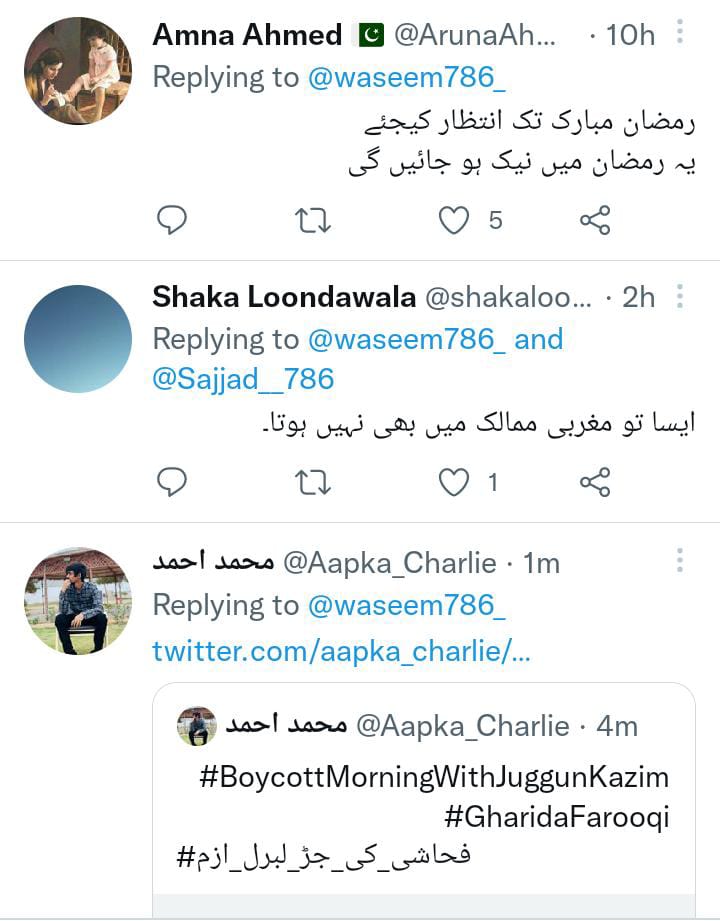Open overflow menu on Amna Ahmed's reply

tap(680, 33)
